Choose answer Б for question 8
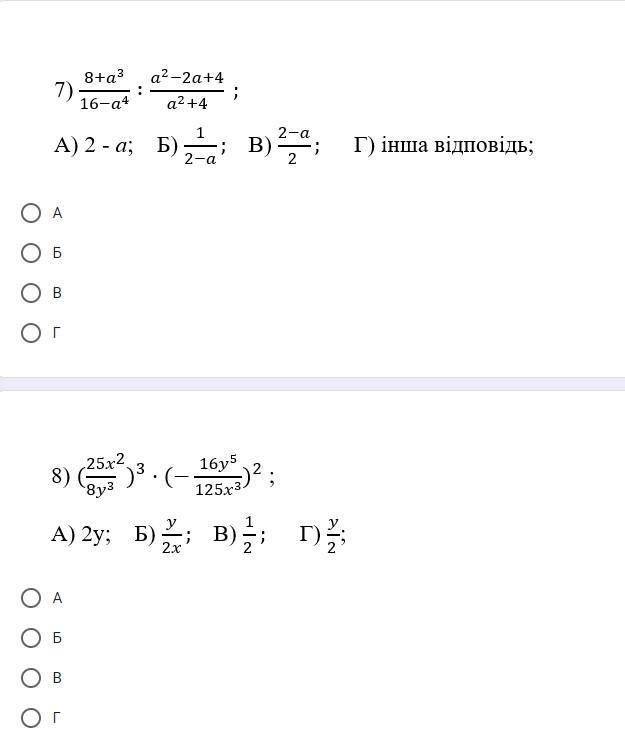Screen dimensions: 625x755 (x=31, y=638)
